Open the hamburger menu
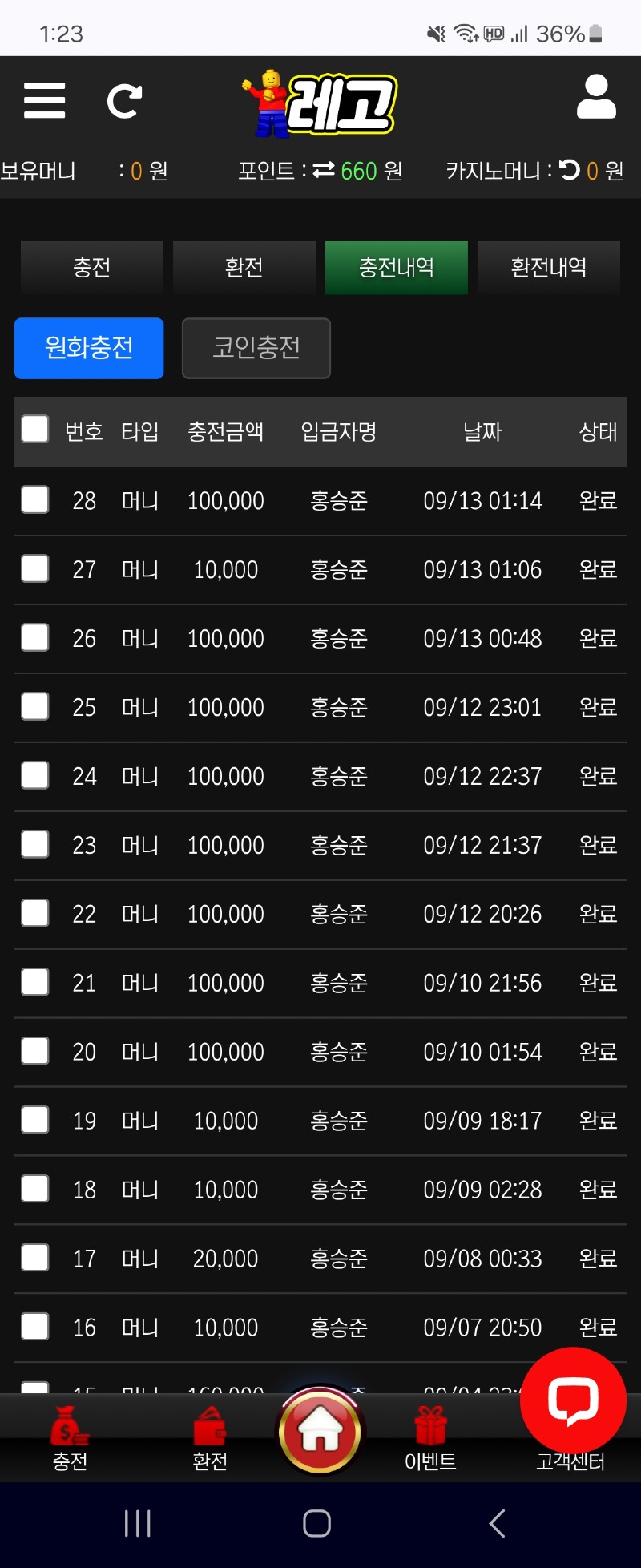Image resolution: width=641 pixels, height=1568 pixels. [44, 101]
